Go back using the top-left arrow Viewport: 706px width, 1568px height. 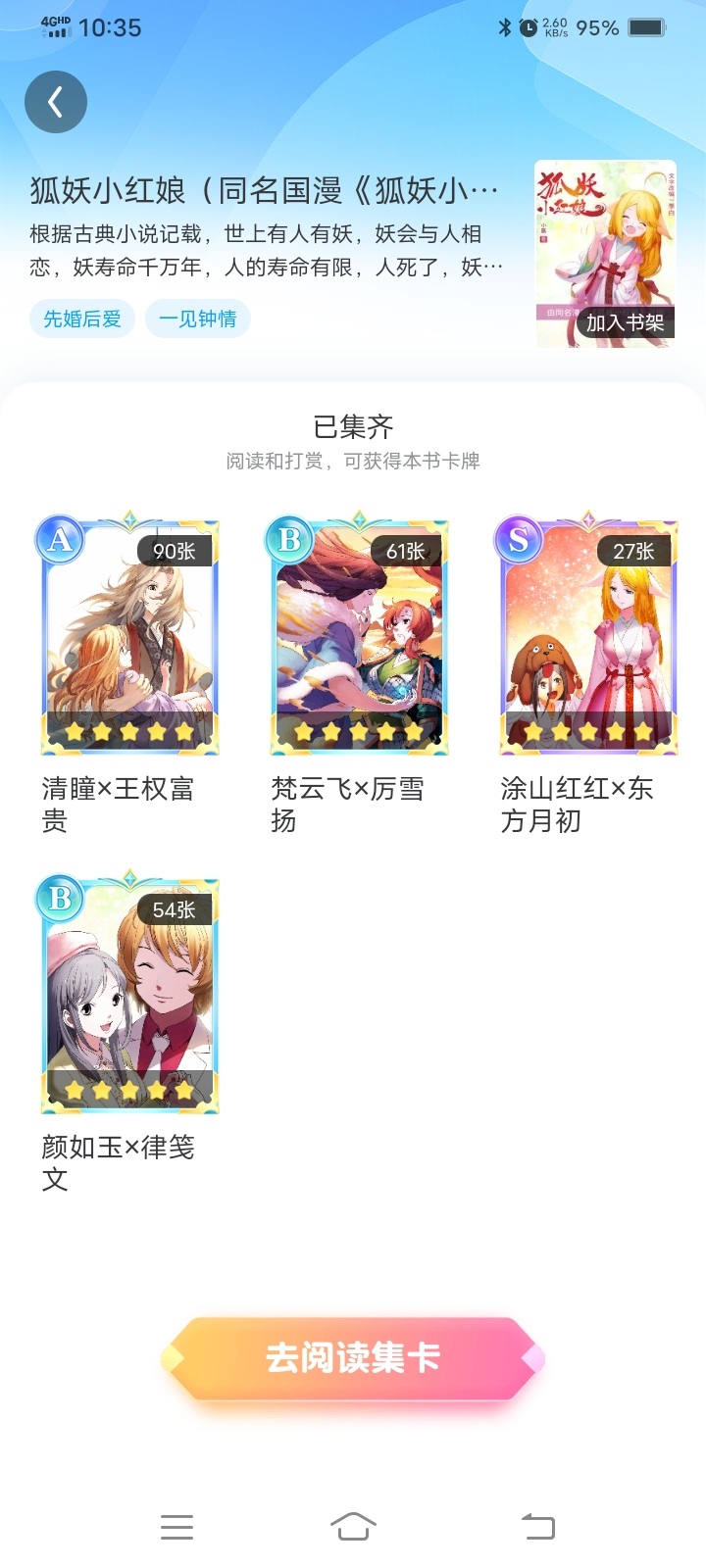tap(56, 102)
